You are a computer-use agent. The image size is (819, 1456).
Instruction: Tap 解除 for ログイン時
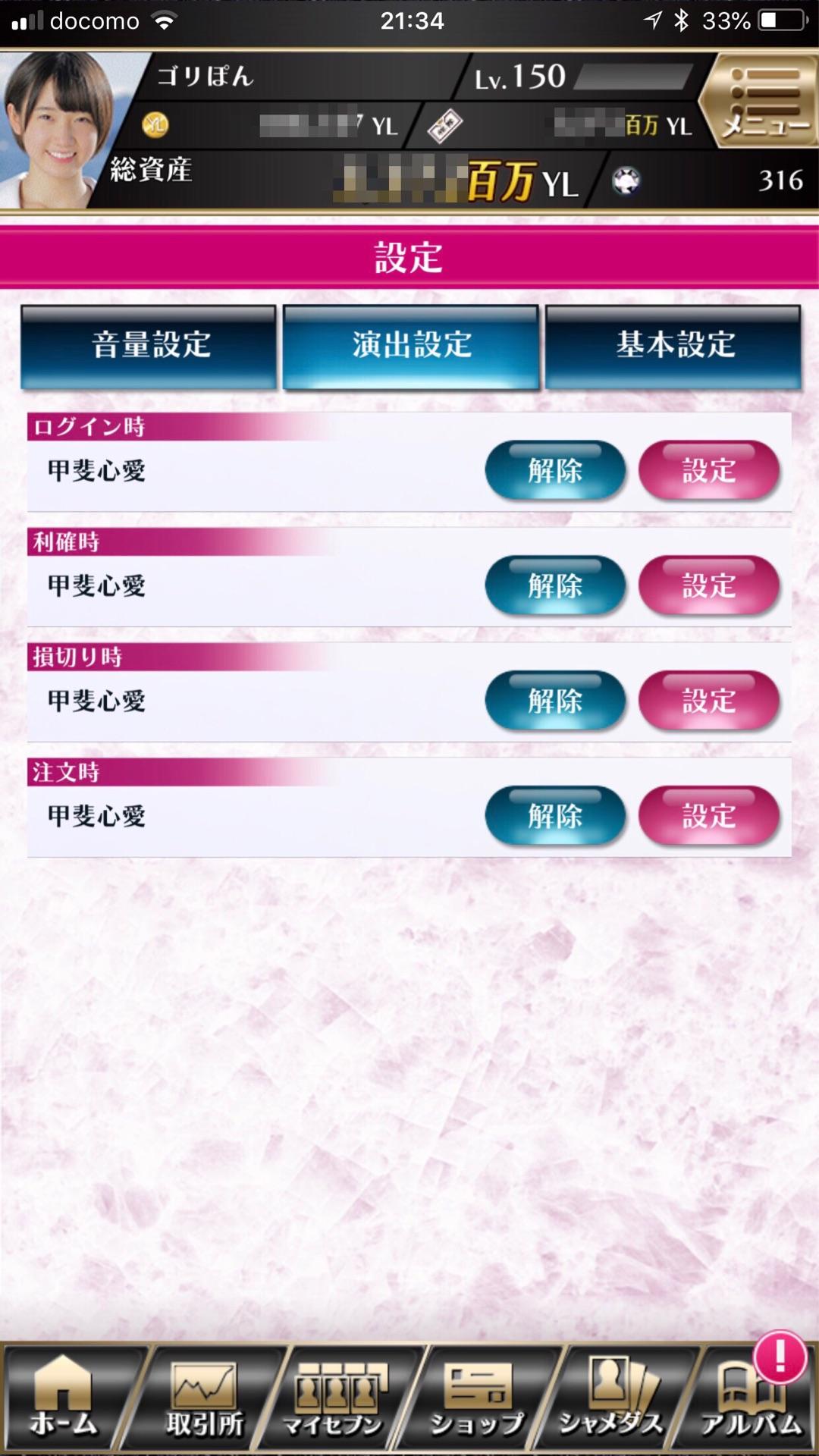coord(555,471)
